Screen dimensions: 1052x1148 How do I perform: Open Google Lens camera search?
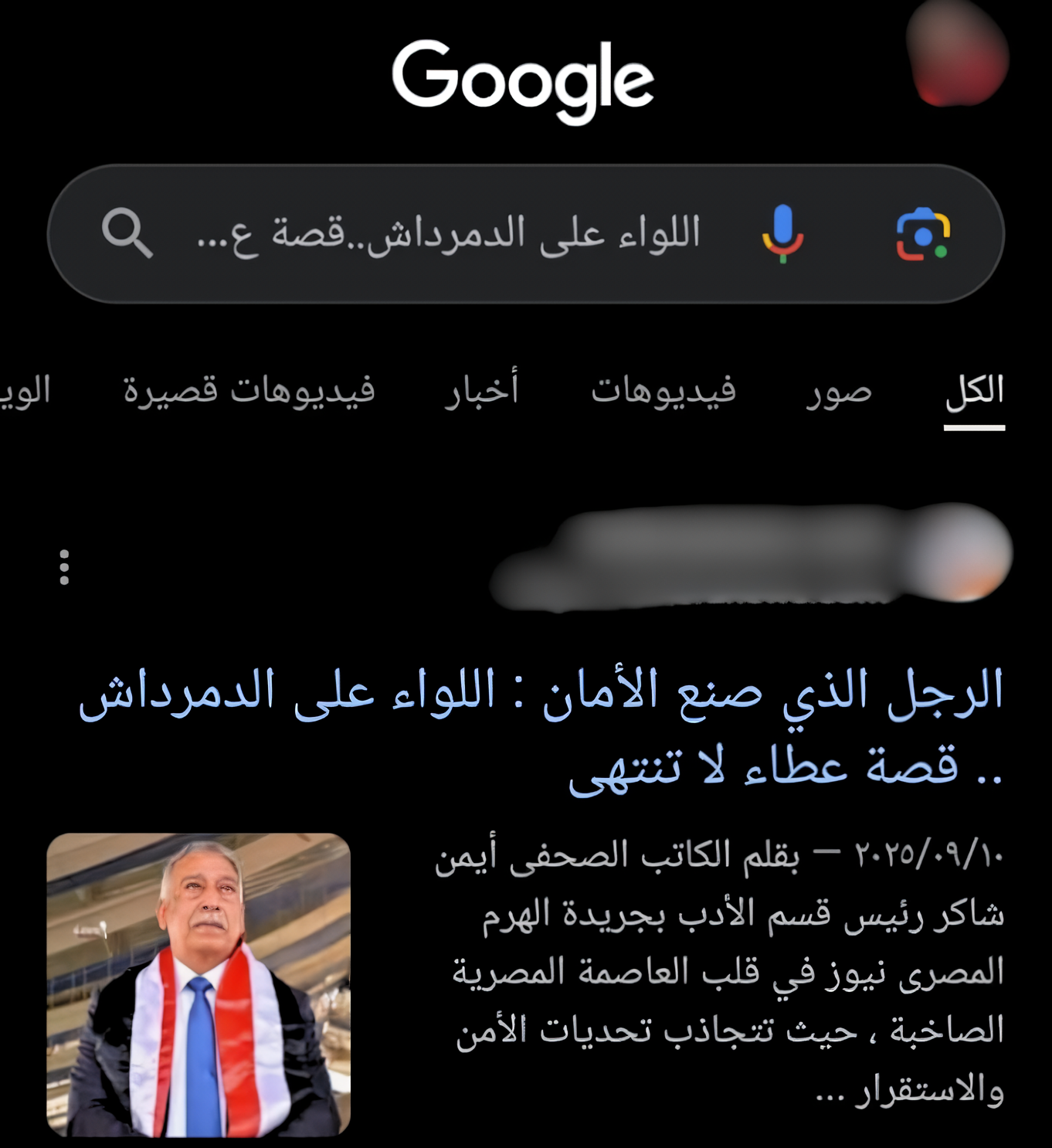(x=922, y=233)
